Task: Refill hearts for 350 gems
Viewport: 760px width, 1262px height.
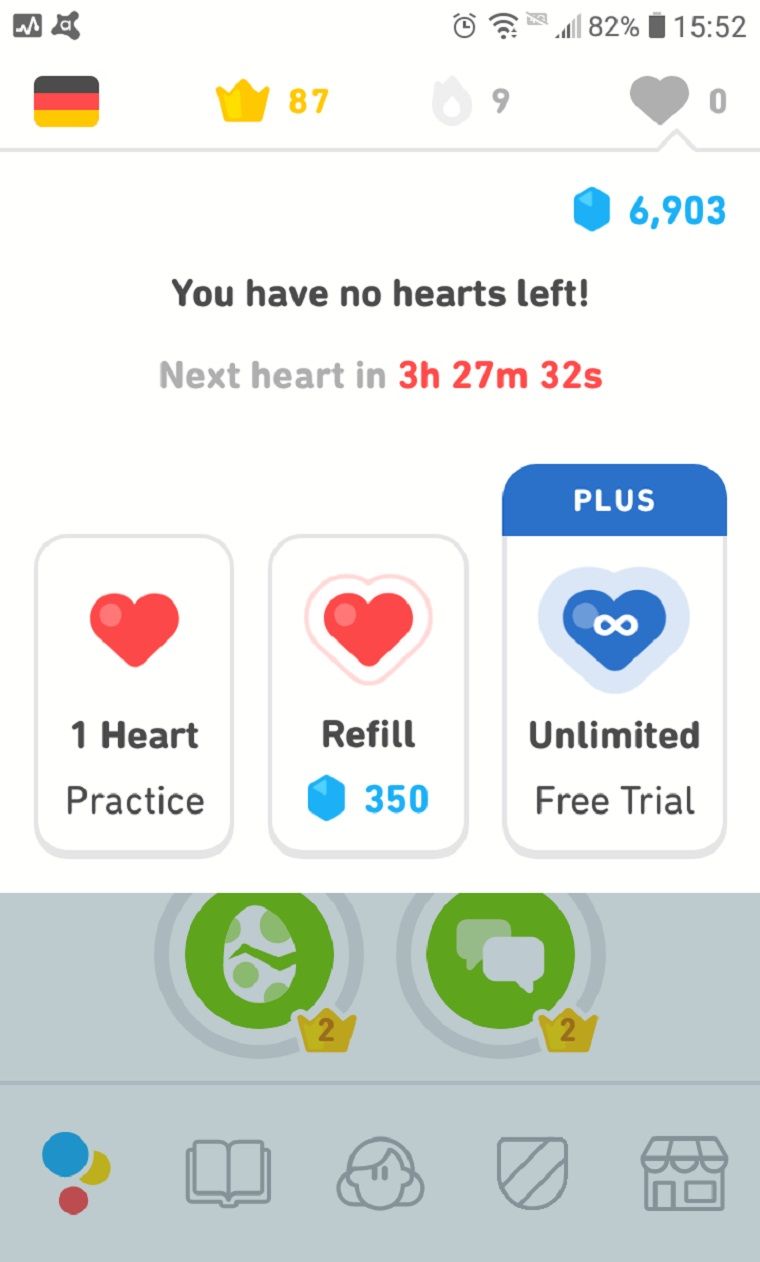Action: (x=368, y=696)
